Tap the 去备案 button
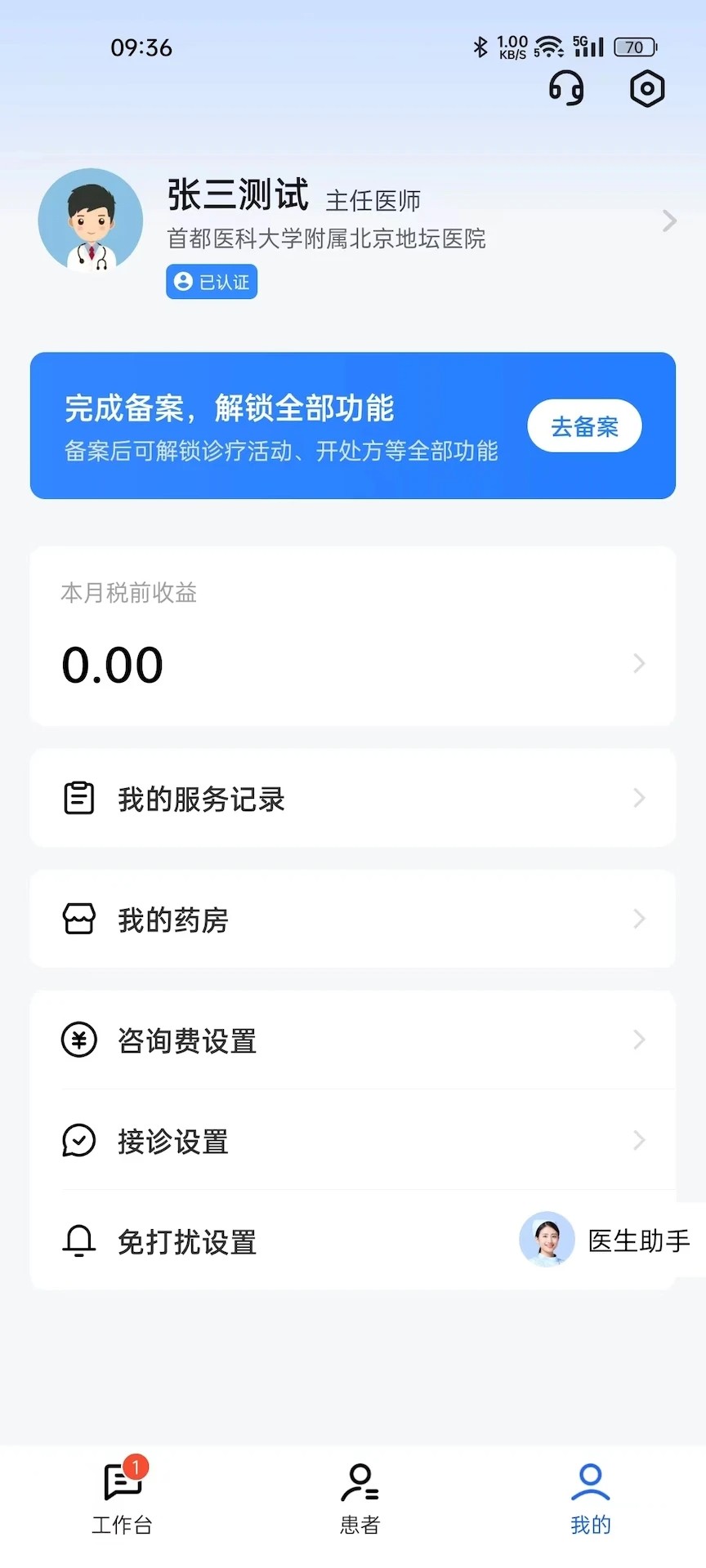The width and height of the screenshot is (706, 1568). coord(583,425)
